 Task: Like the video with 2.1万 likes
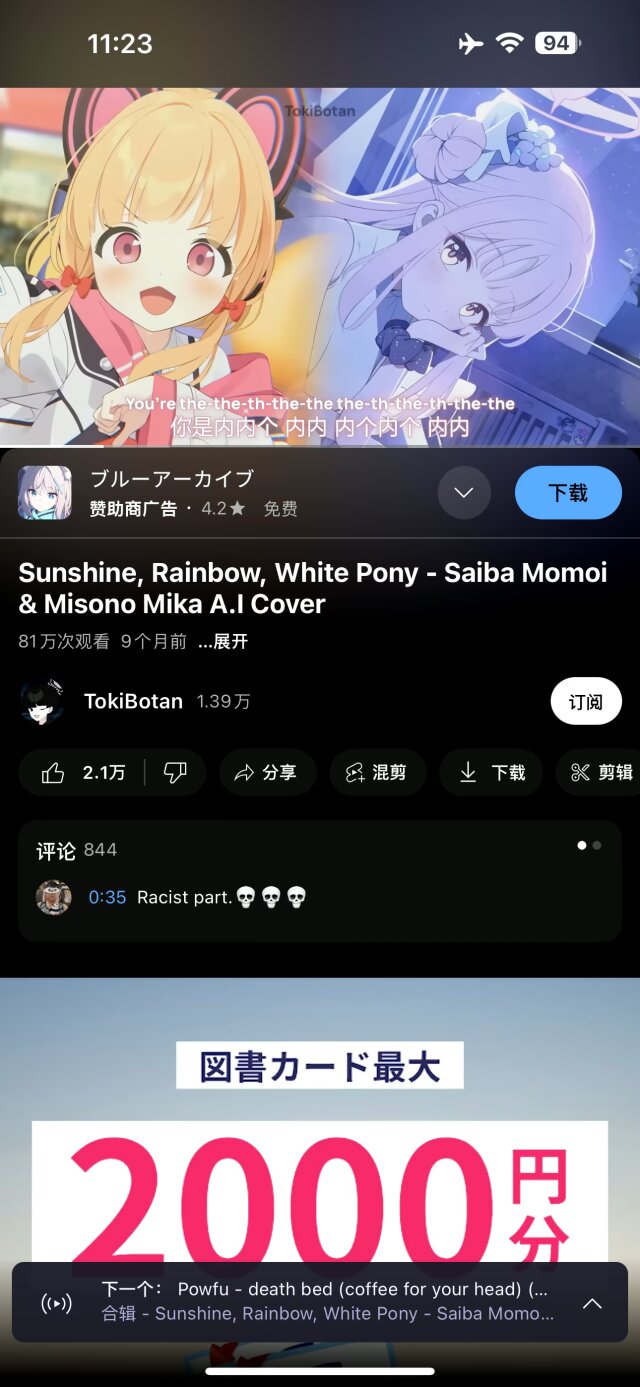tap(83, 772)
